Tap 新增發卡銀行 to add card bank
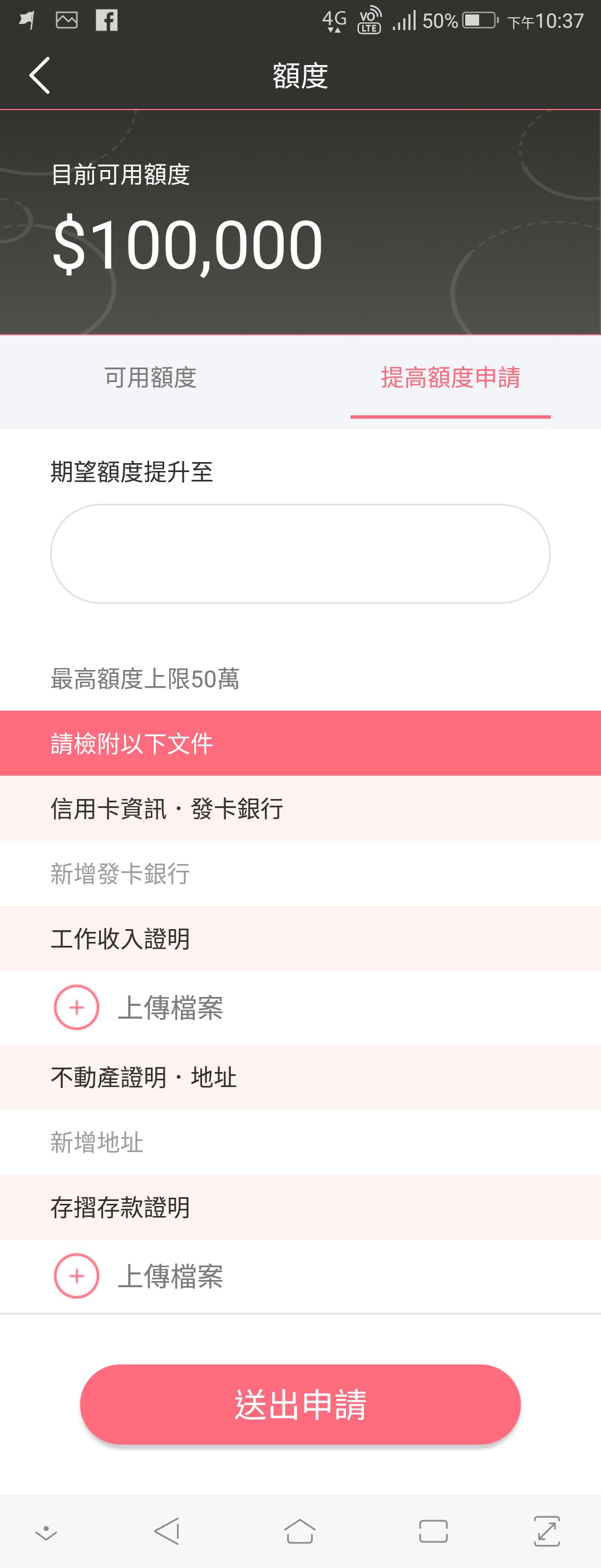The height and width of the screenshot is (1568, 601). coord(120,874)
